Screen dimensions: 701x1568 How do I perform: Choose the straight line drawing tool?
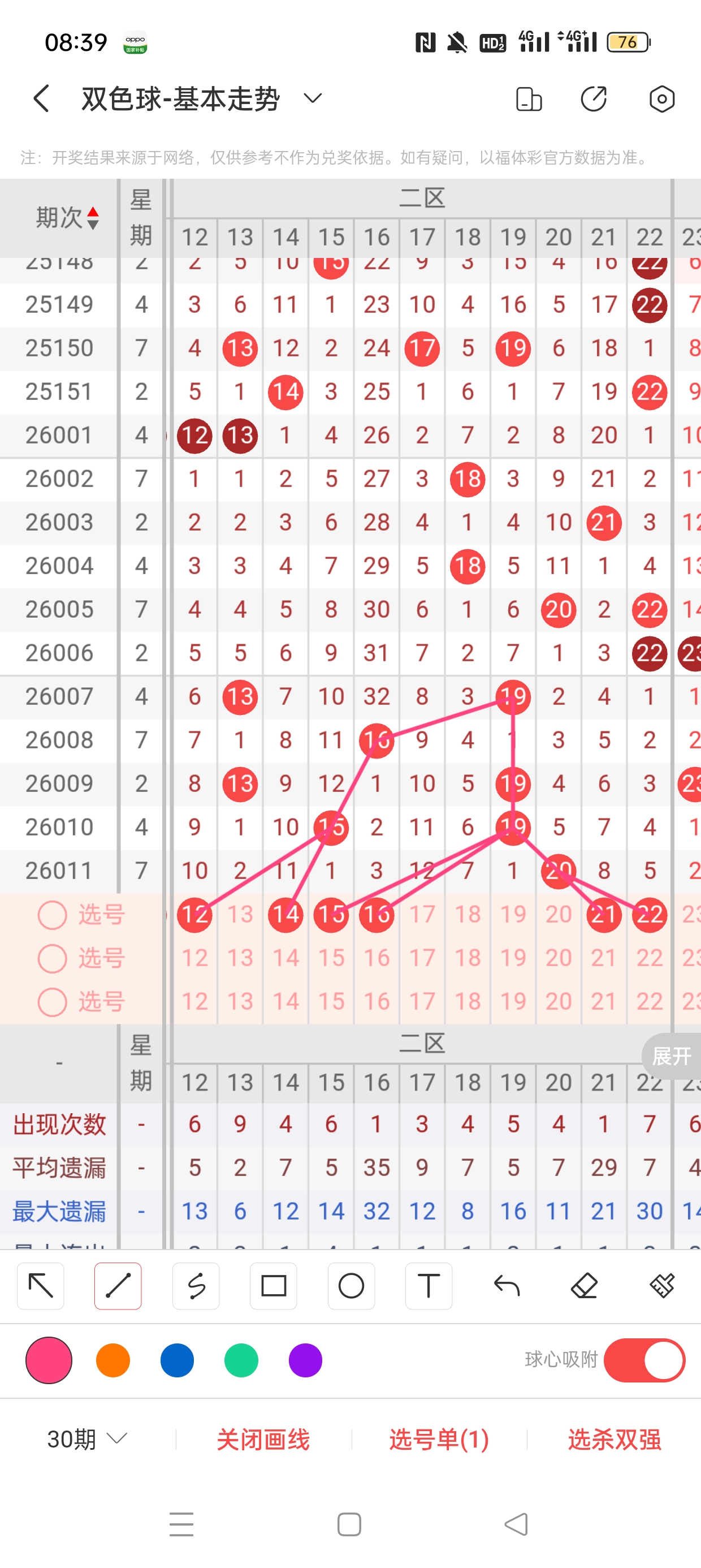coord(118,1286)
